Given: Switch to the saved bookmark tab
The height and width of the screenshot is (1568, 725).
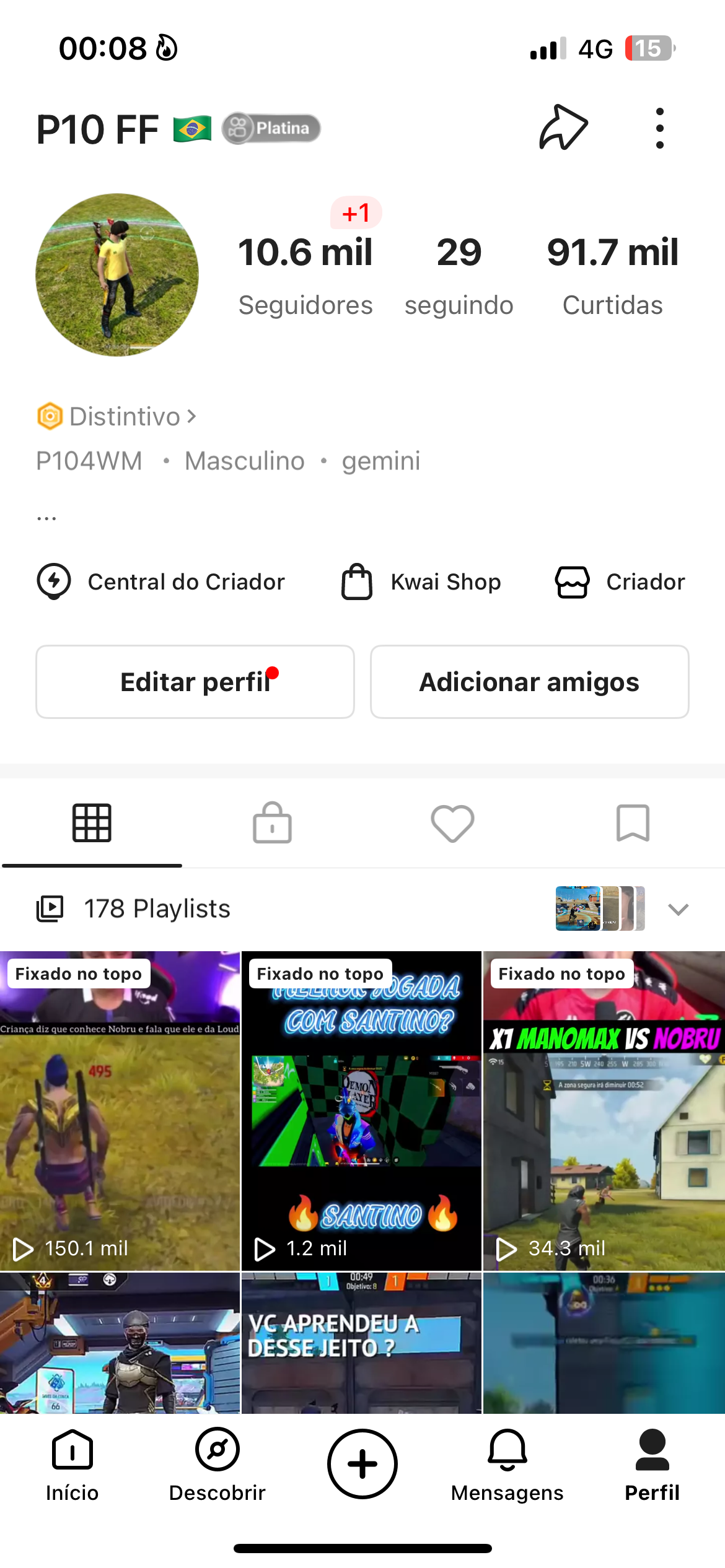Looking at the screenshot, I should pyautogui.click(x=633, y=823).
